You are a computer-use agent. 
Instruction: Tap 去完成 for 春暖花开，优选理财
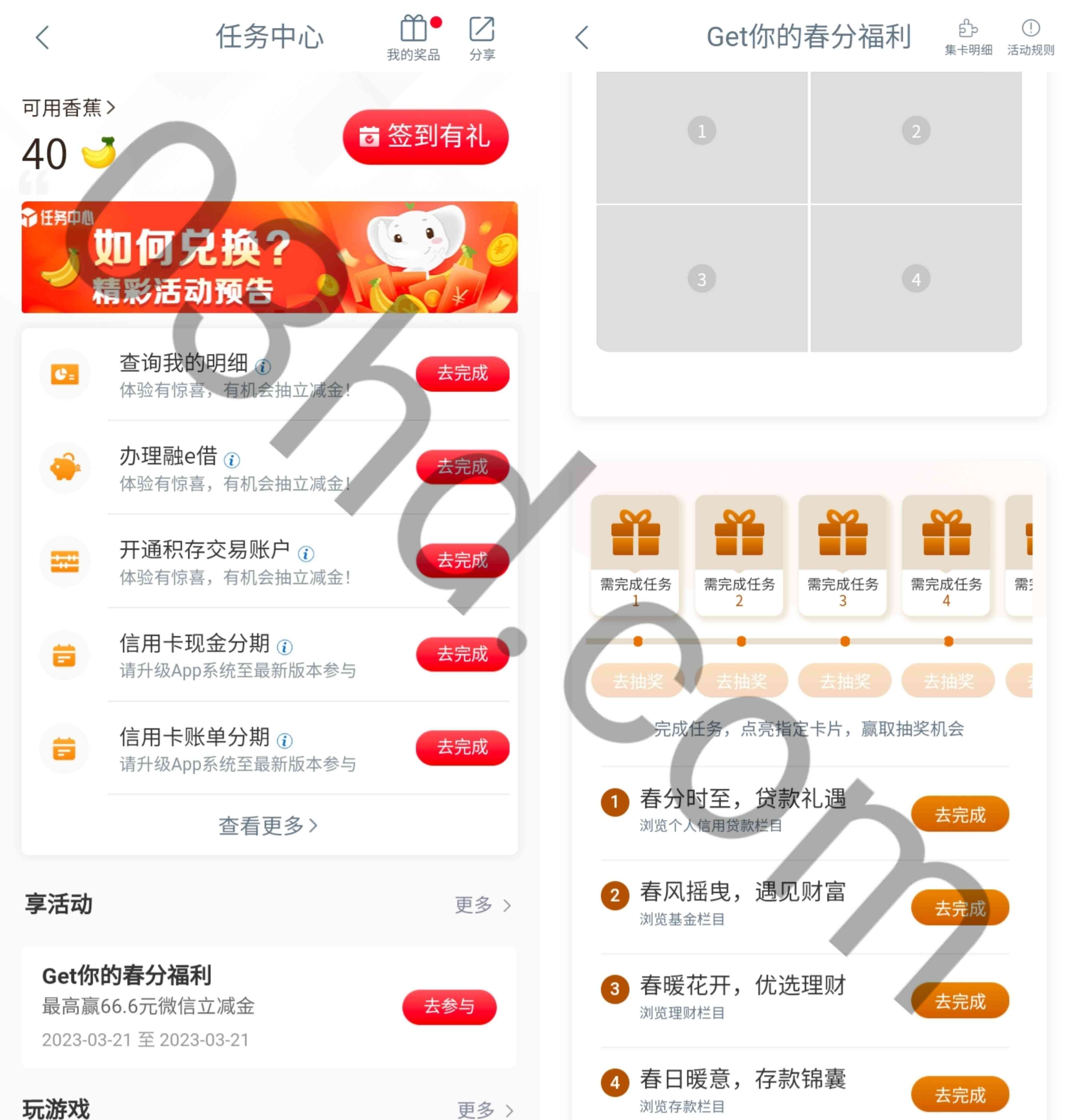click(960, 1001)
